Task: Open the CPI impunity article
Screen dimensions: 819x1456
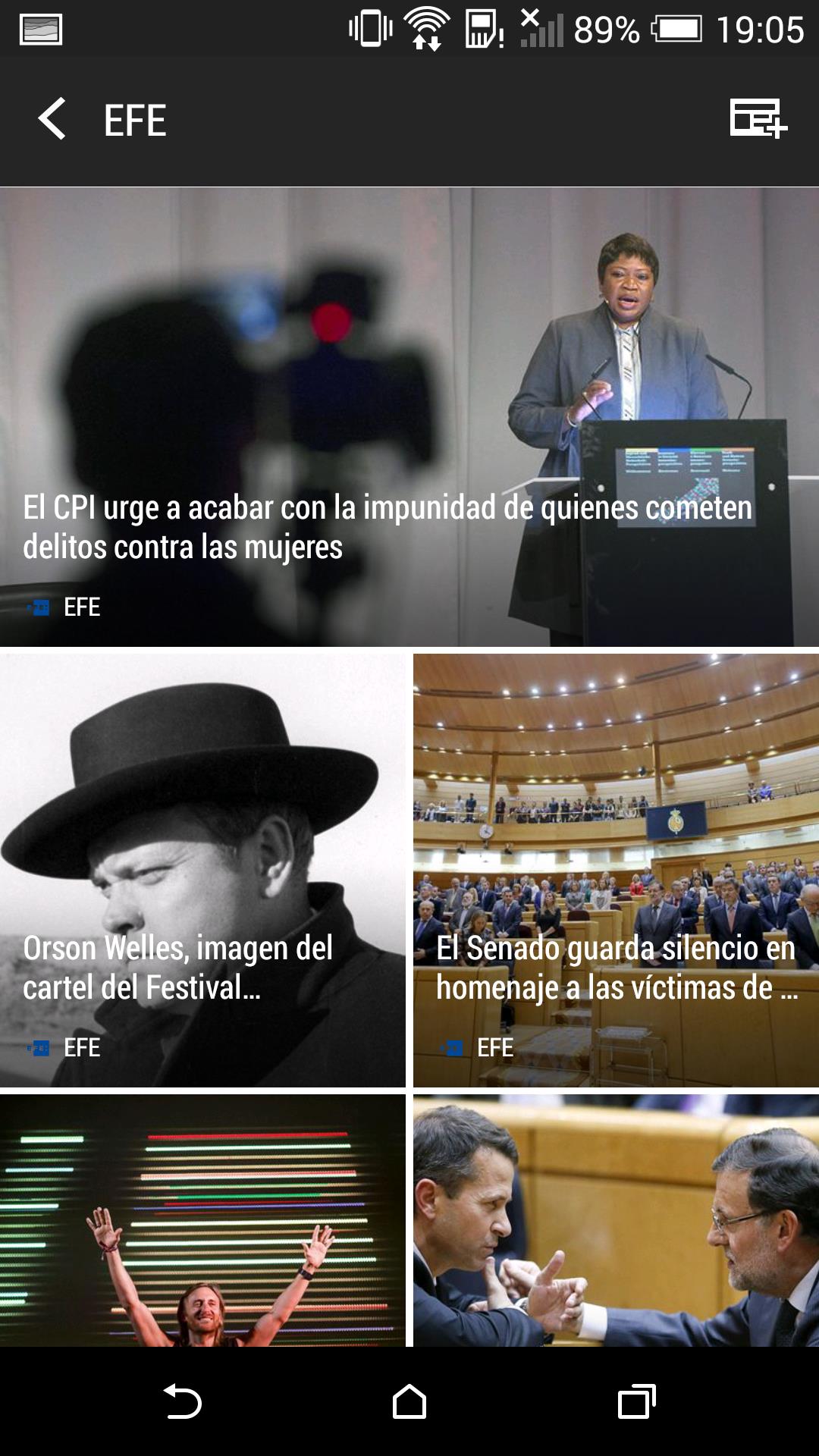Action: [x=409, y=417]
